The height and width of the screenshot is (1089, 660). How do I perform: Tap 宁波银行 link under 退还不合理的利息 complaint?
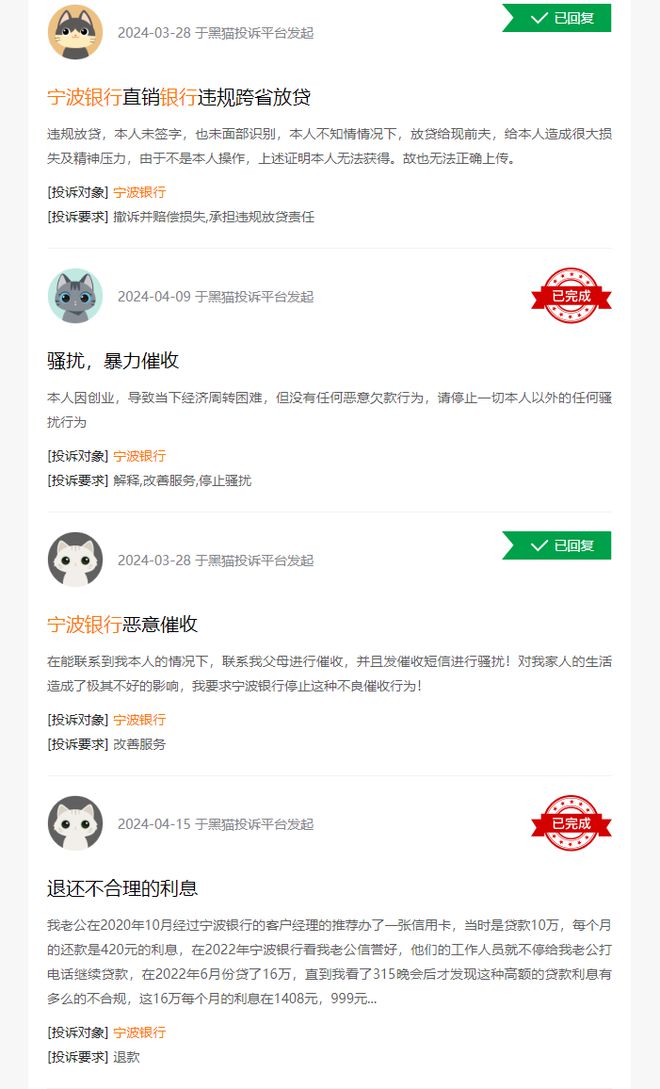point(139,1032)
